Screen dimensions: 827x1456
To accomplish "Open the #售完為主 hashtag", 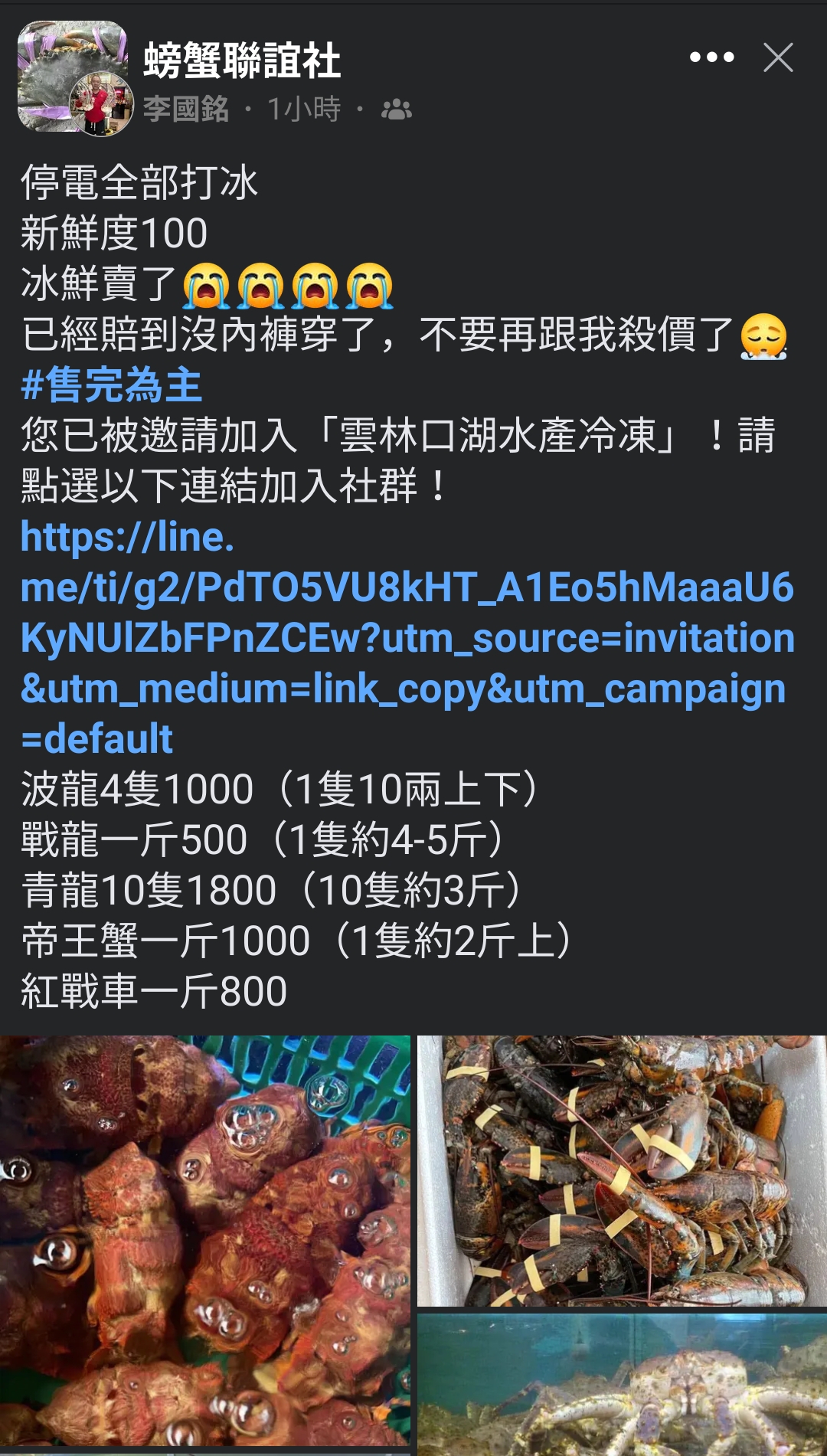I will [111, 384].
